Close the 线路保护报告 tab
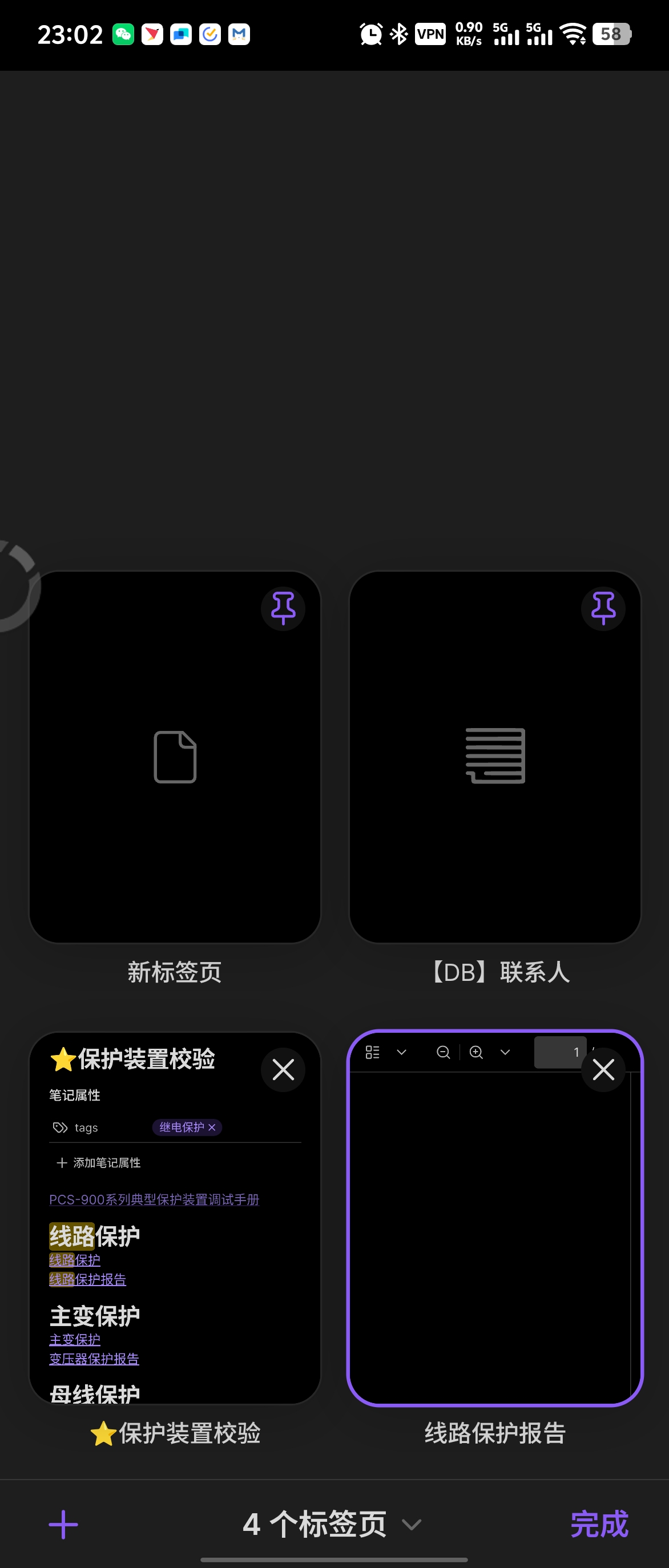This screenshot has width=669, height=1568. pos(603,1069)
